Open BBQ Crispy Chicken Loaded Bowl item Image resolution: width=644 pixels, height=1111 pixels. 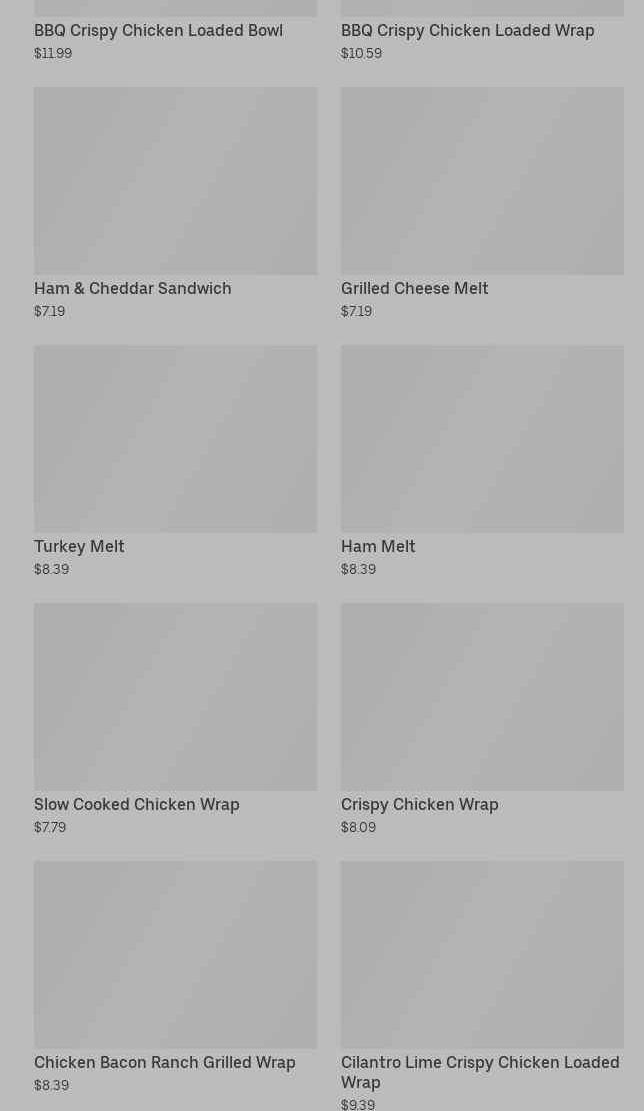(x=158, y=30)
